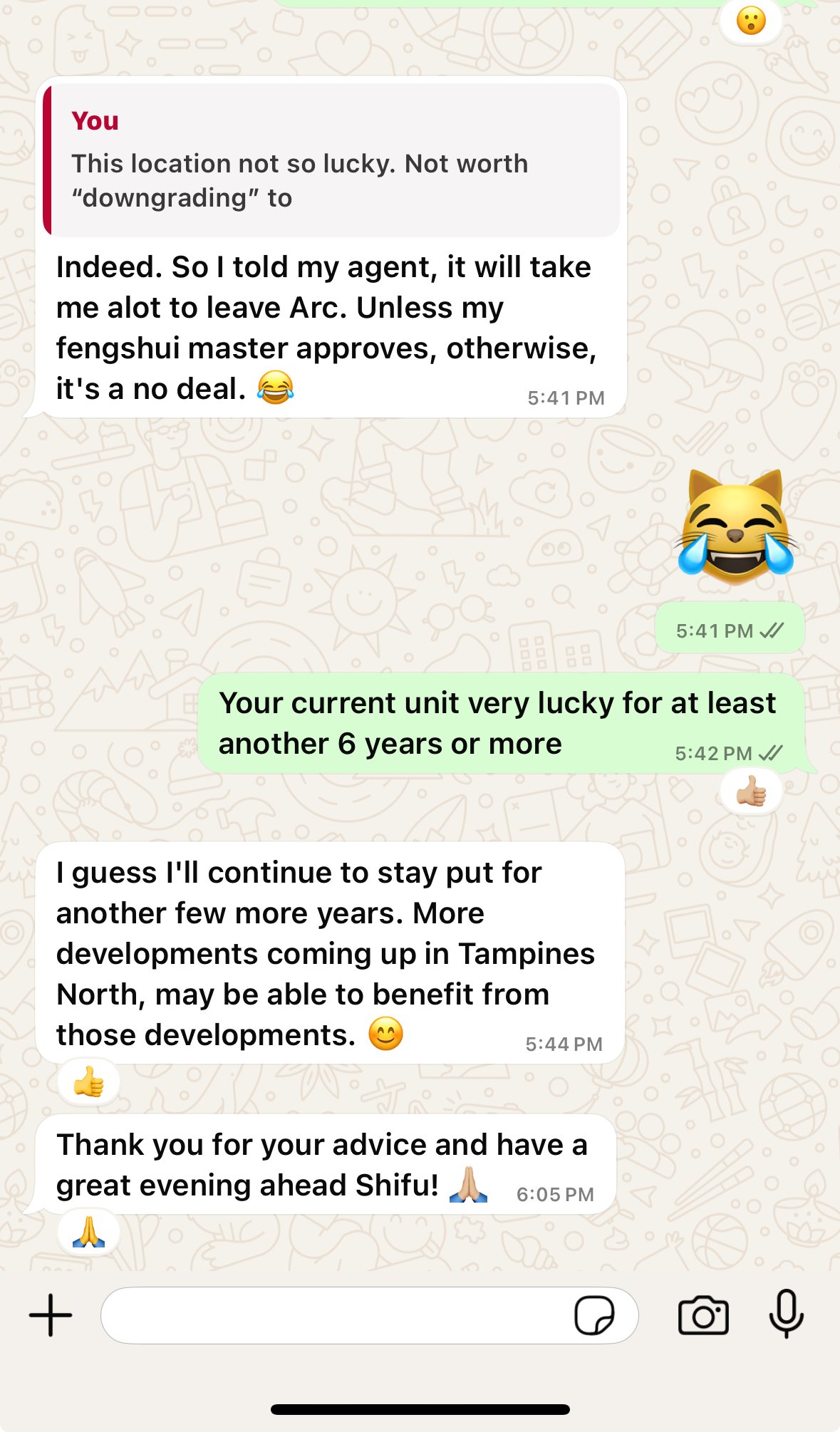Open the plus attachment menu
Viewport: 840px width, 1432px height.
[x=51, y=1315]
